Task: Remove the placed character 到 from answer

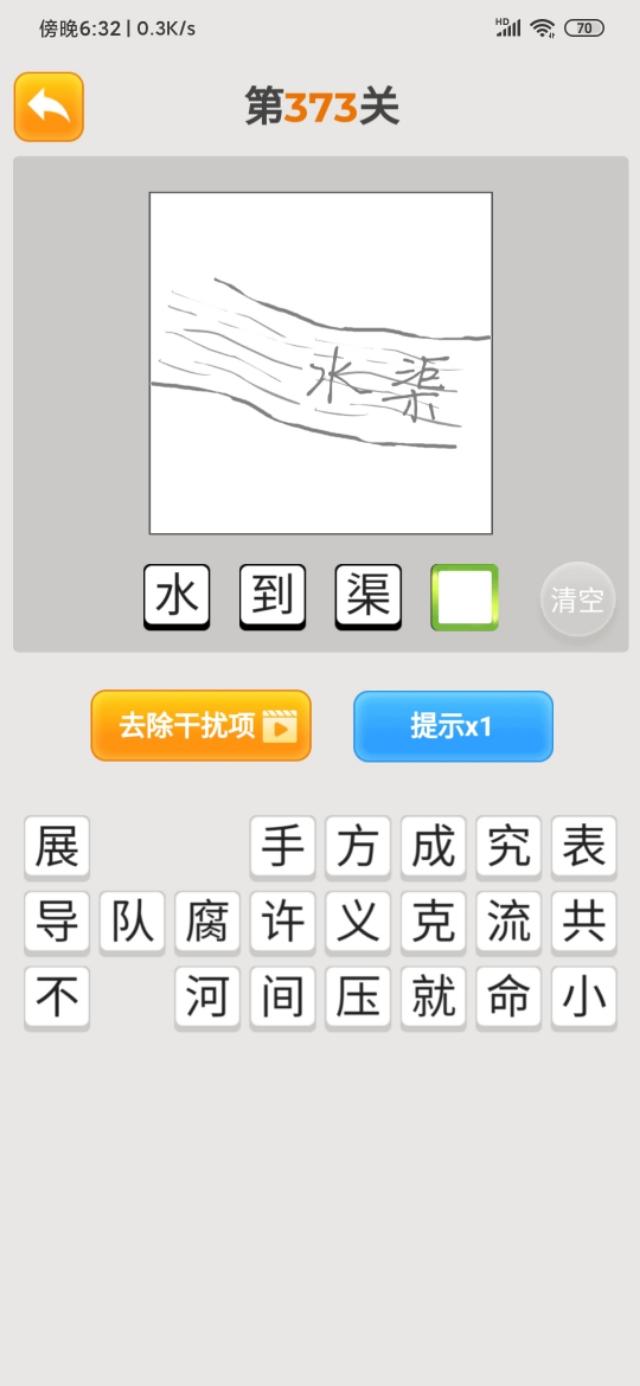Action: (x=272, y=597)
